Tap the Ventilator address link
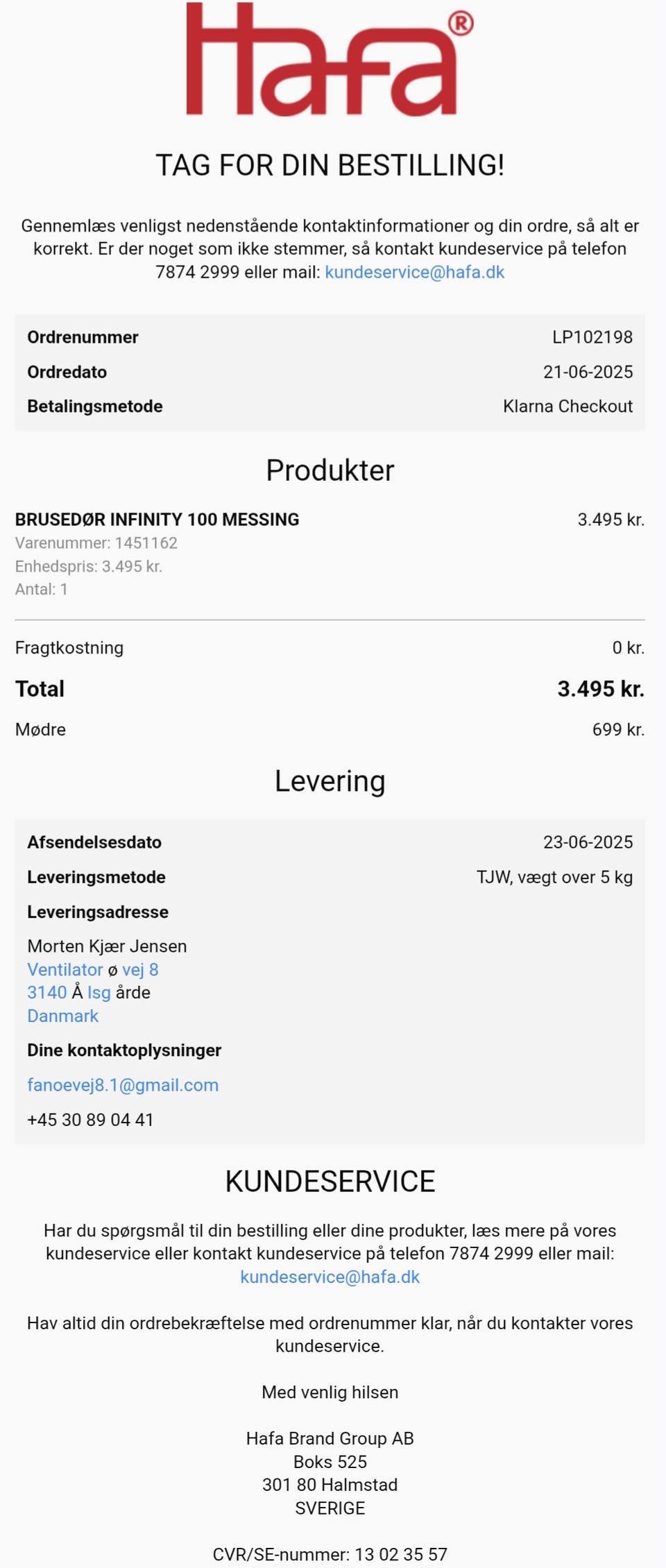The image size is (666, 1568). 65,969
